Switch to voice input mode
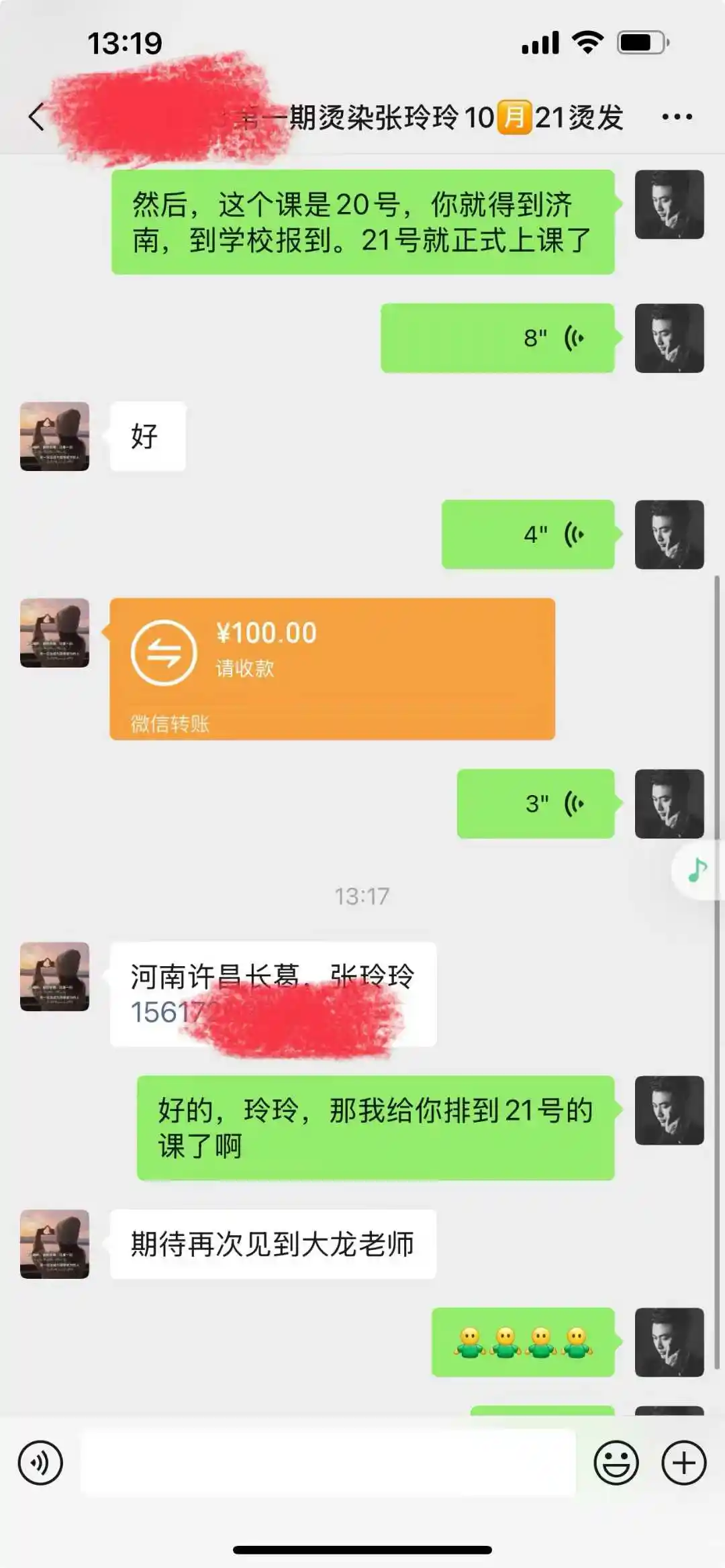Viewport: 725px width, 1568px height. (x=40, y=1463)
